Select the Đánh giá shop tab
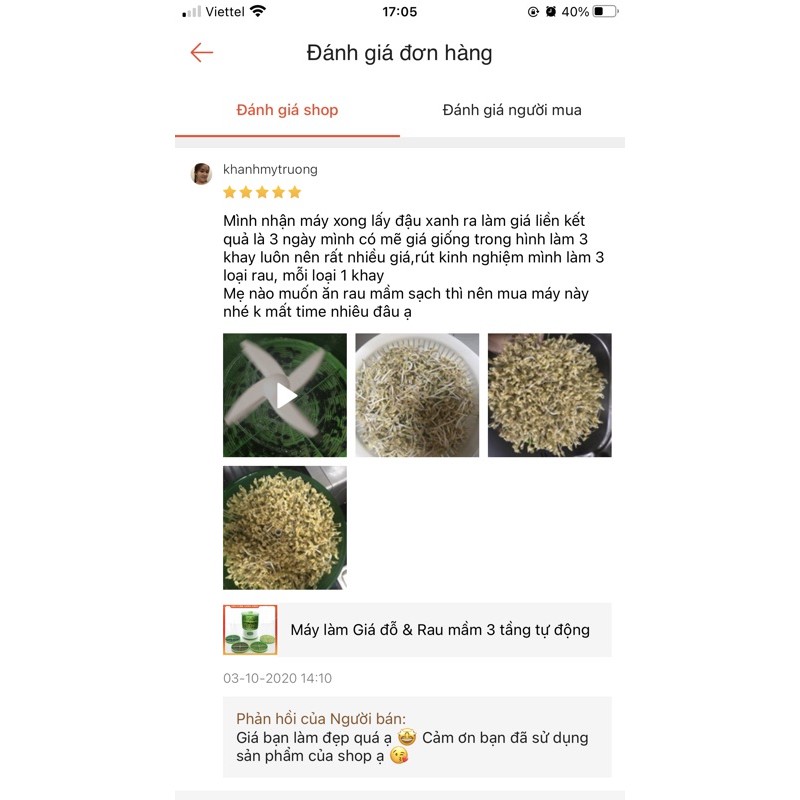800x800 pixels. pyautogui.click(x=287, y=110)
